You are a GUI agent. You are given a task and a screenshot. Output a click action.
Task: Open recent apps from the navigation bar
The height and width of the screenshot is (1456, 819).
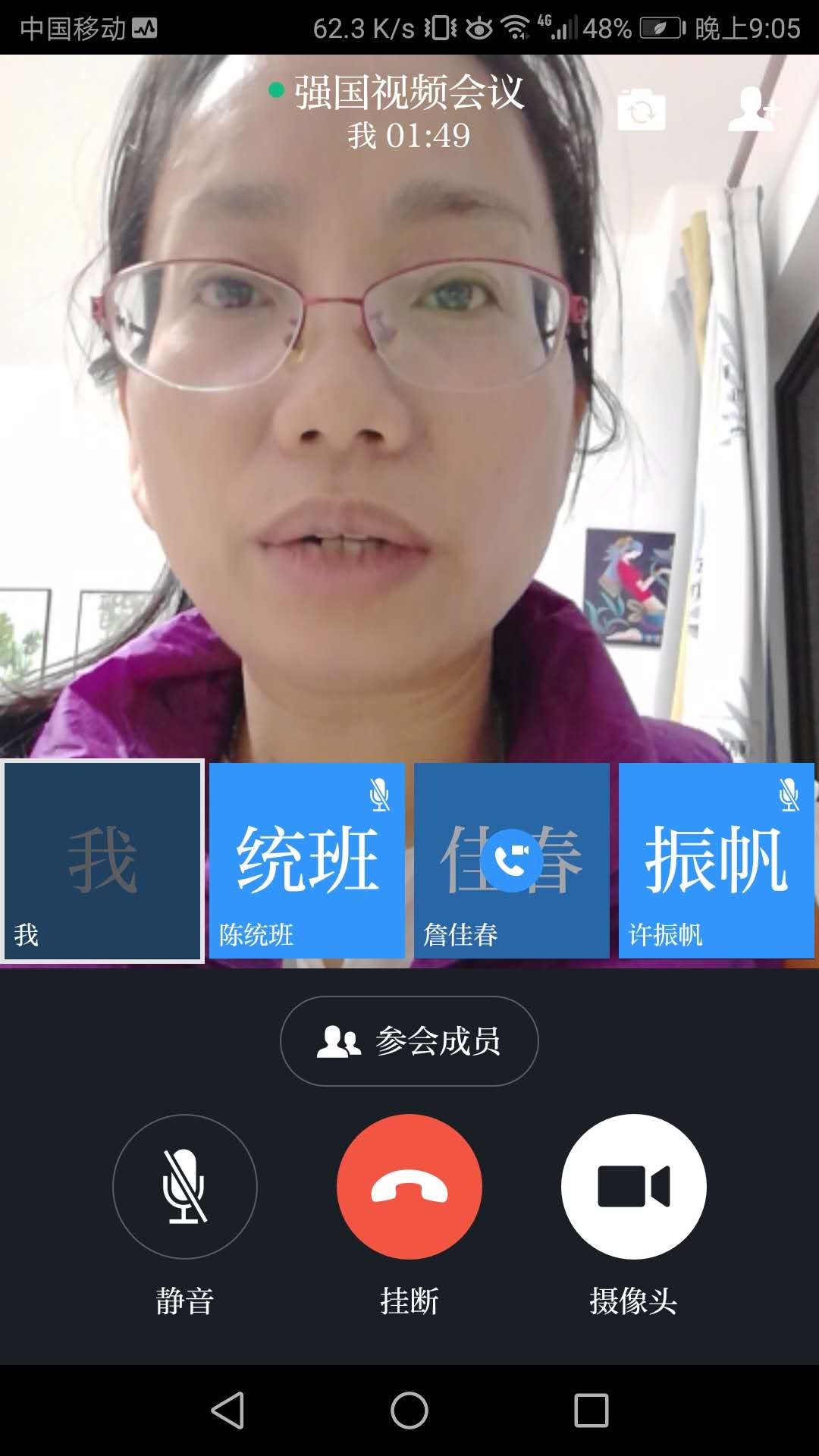[591, 1410]
